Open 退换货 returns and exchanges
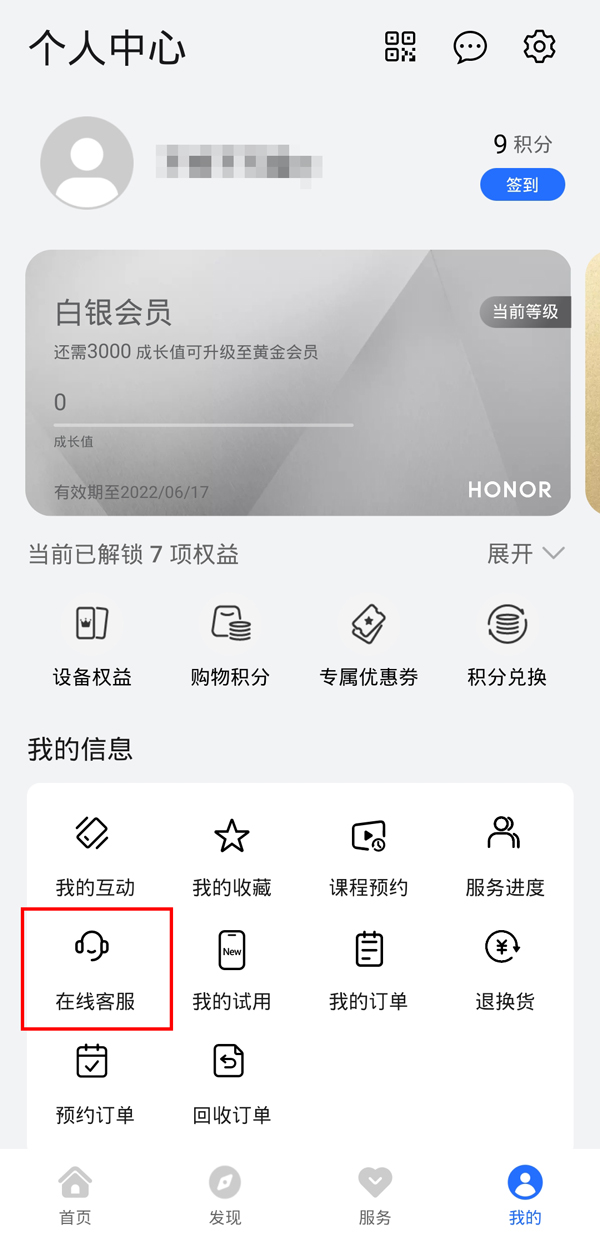 pyautogui.click(x=505, y=968)
